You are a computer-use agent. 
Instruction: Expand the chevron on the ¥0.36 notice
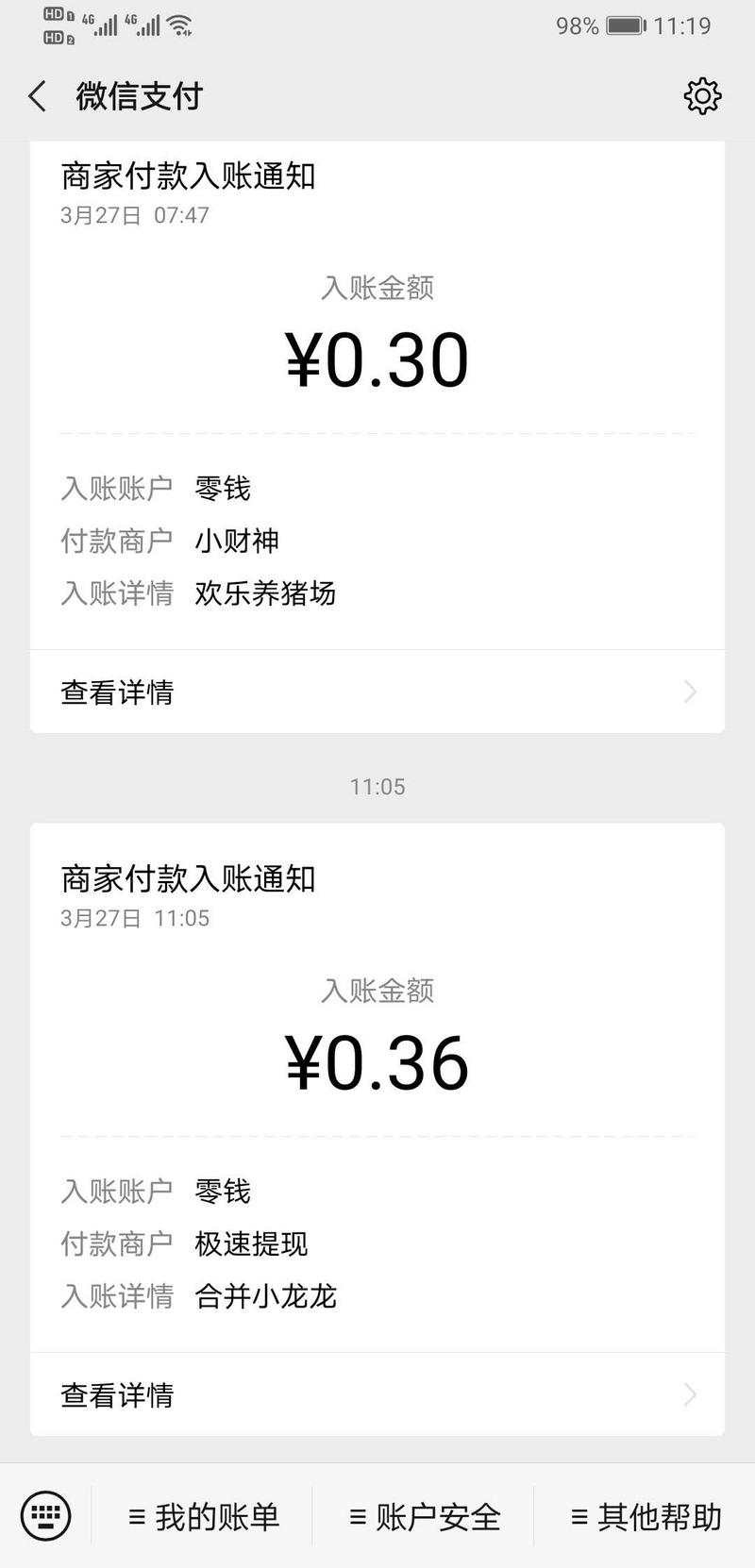690,1394
